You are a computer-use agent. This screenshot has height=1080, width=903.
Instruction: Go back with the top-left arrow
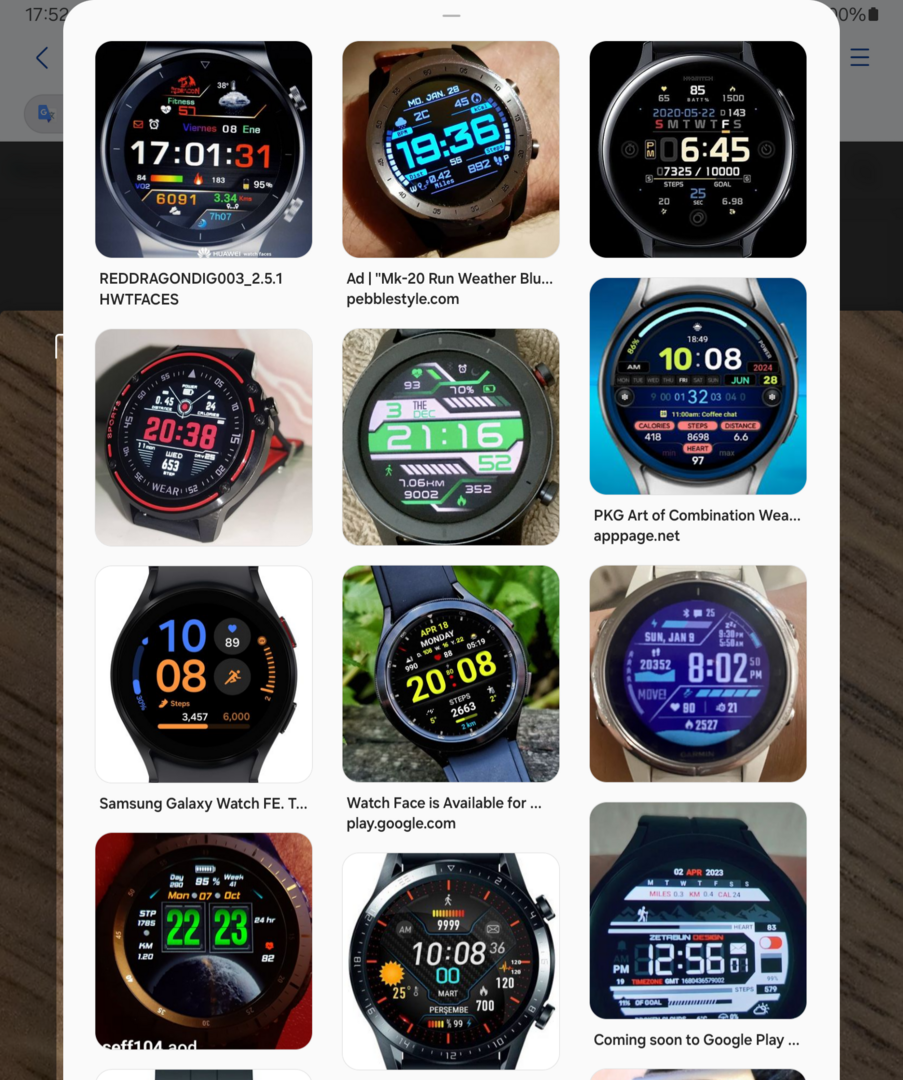[42, 58]
